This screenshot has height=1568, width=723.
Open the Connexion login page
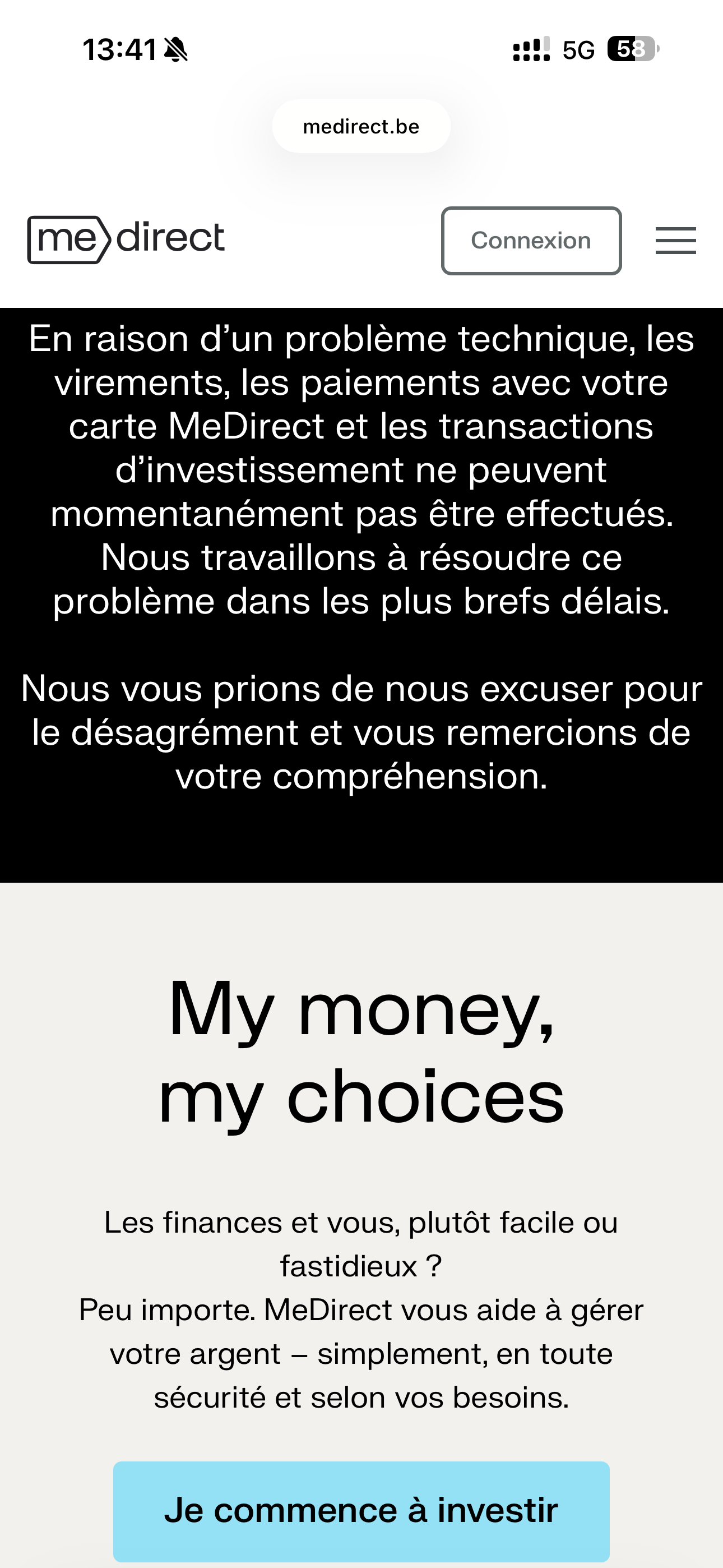click(531, 240)
